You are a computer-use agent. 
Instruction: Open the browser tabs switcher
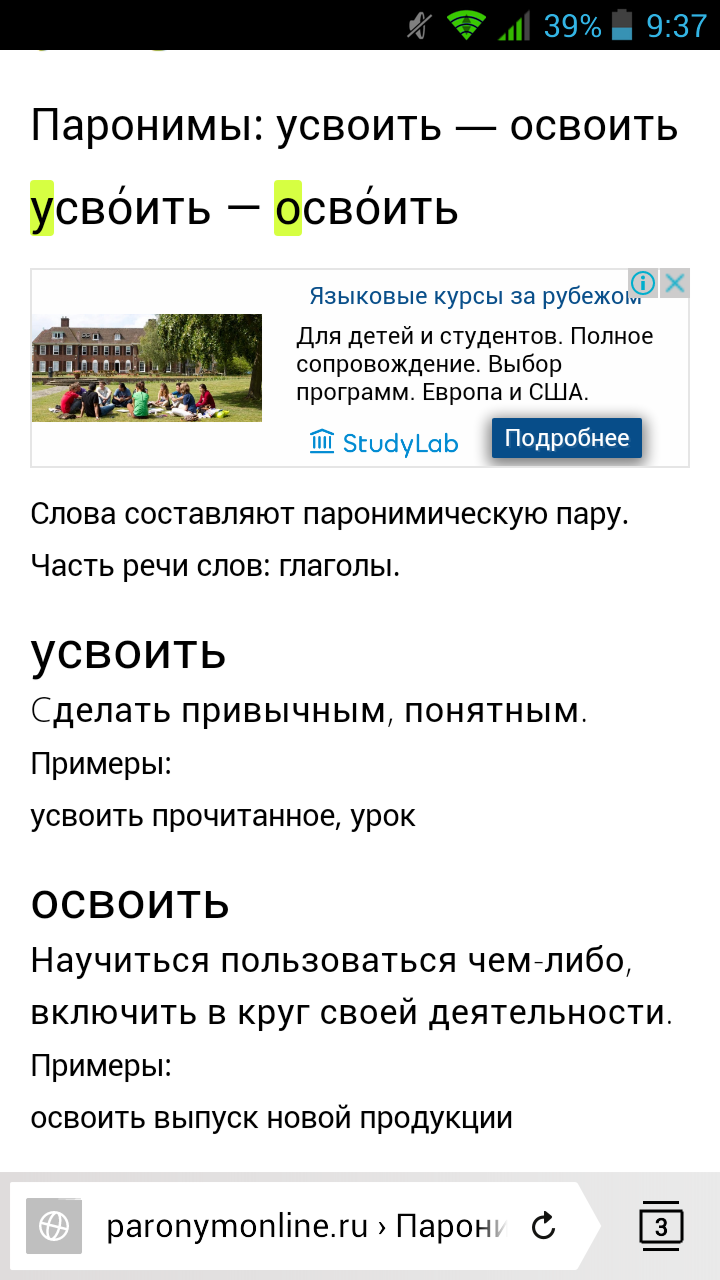(660, 1226)
